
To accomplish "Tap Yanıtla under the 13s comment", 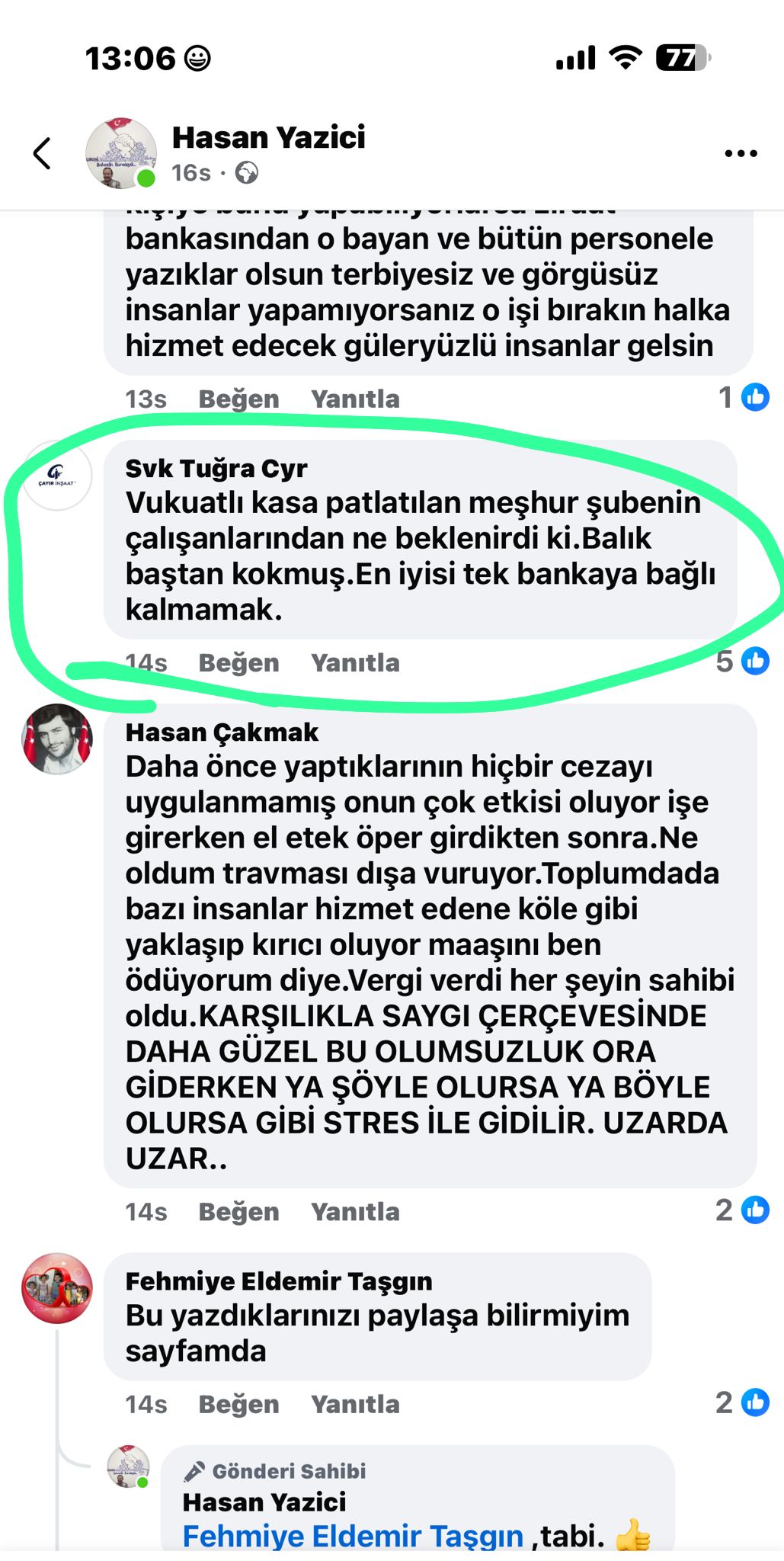I will click(x=355, y=399).
